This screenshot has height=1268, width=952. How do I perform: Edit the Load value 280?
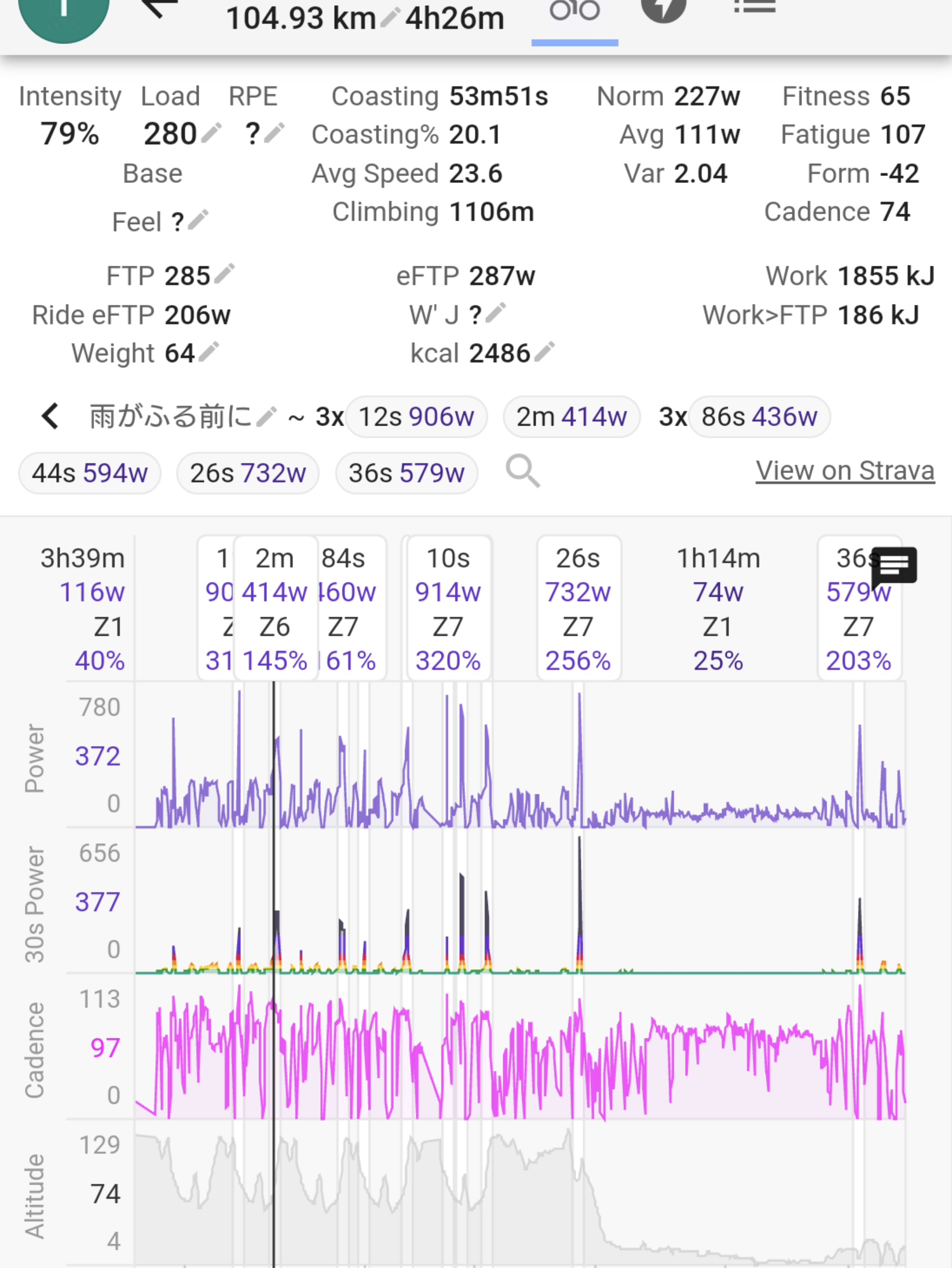tap(211, 133)
